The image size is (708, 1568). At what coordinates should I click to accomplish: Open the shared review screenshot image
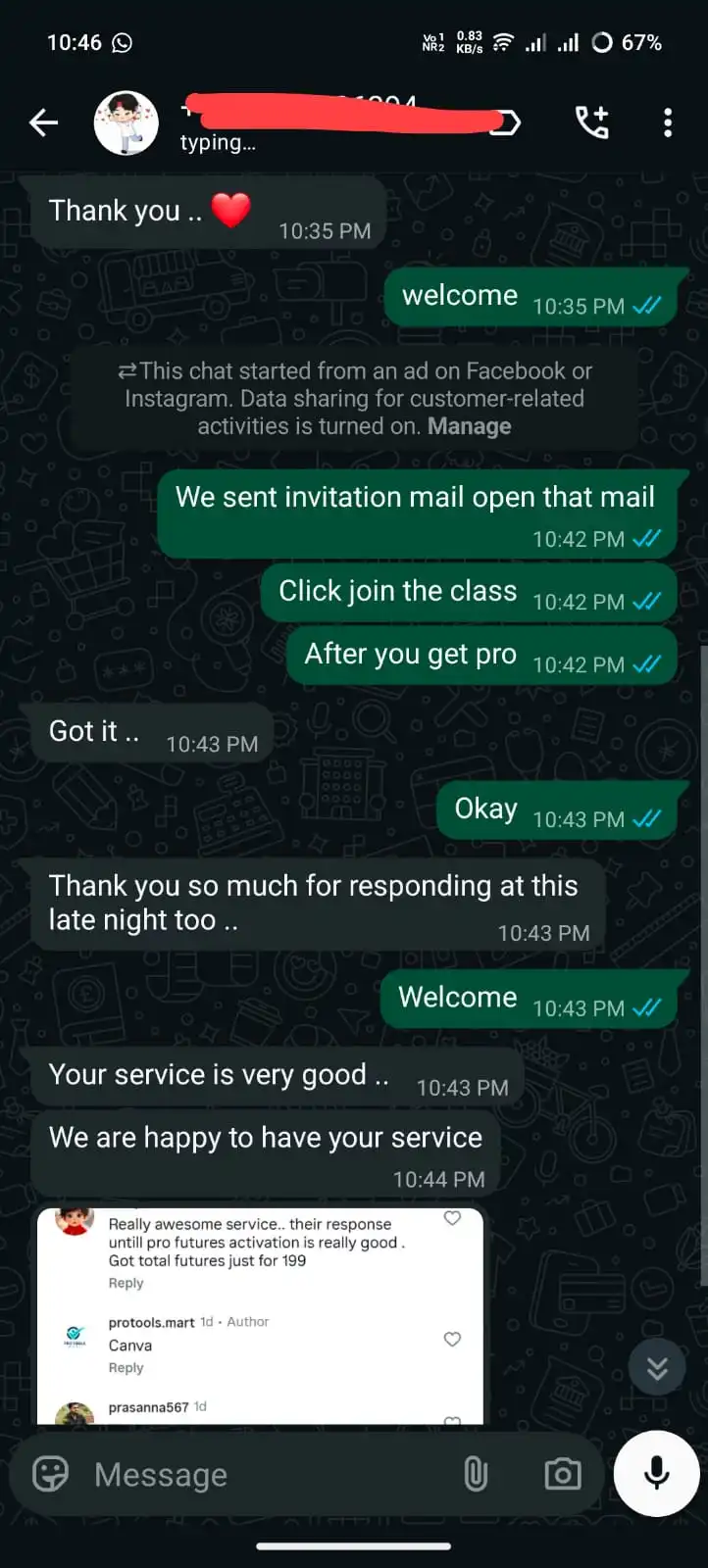pos(260,1315)
